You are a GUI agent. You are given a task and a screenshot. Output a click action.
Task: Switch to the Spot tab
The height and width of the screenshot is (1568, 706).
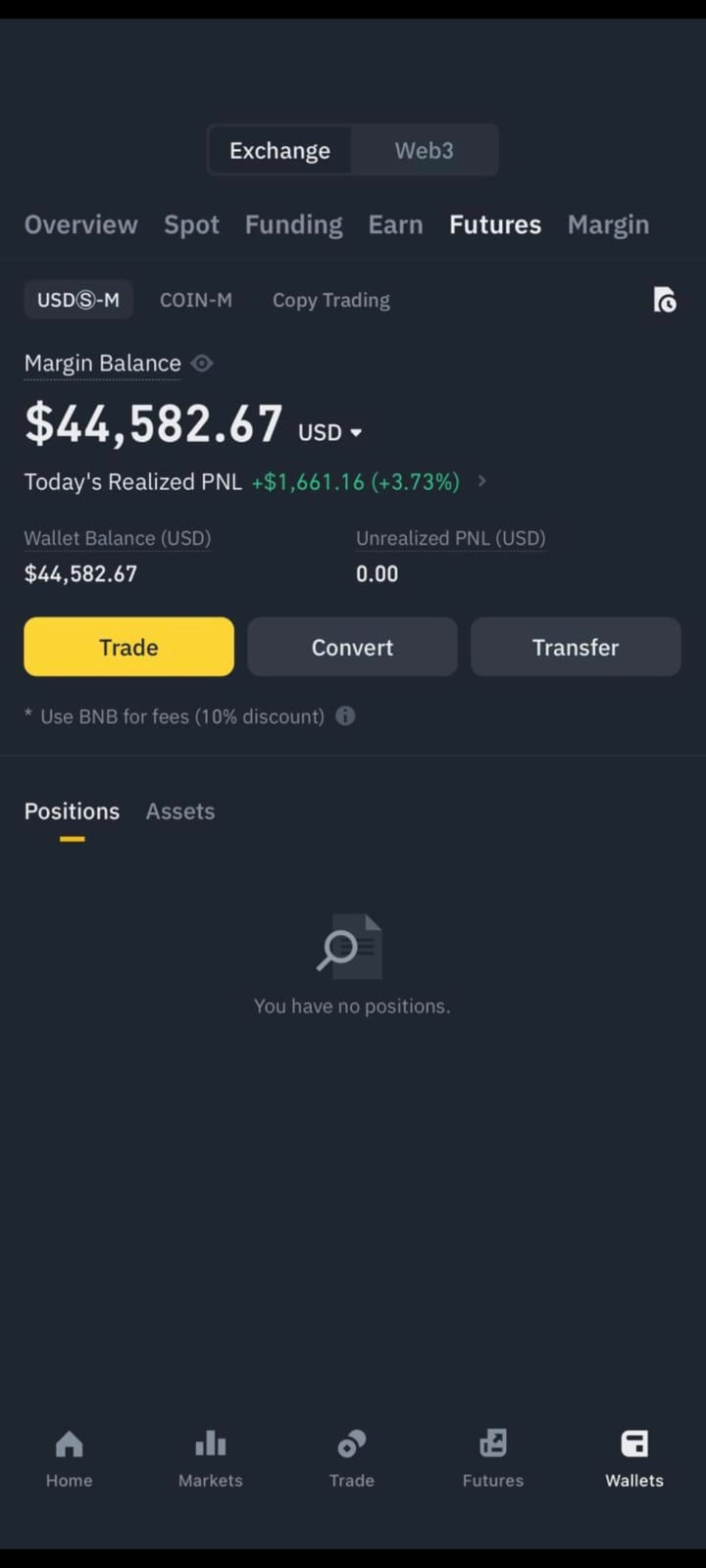(191, 224)
